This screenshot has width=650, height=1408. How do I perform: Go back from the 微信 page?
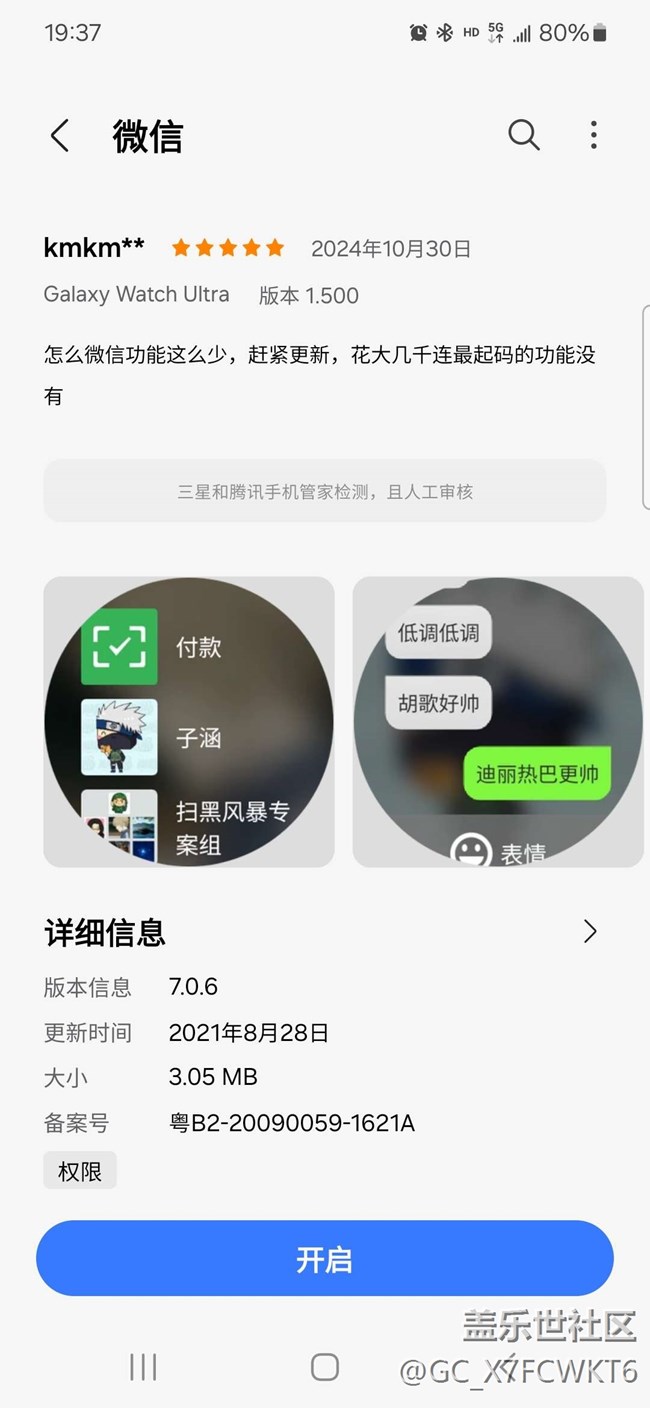[60, 135]
